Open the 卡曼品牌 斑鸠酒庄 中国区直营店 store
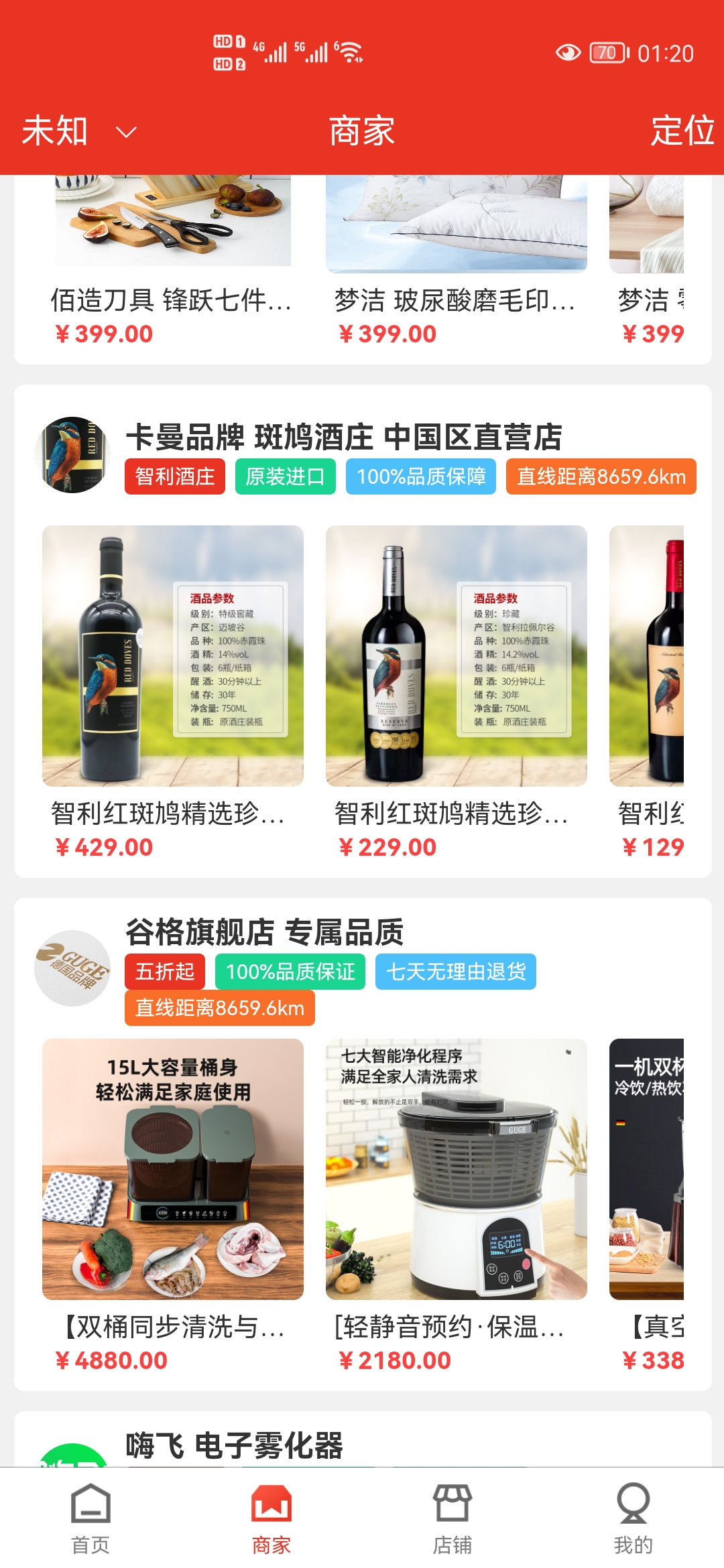The width and height of the screenshot is (724, 1568). 343,438
